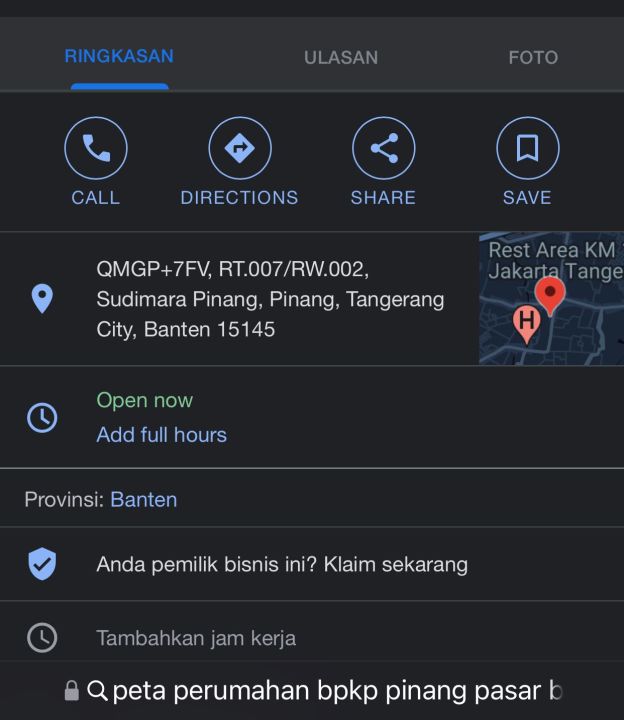
Task: Tap the browser address bar search text
Action: point(337,691)
